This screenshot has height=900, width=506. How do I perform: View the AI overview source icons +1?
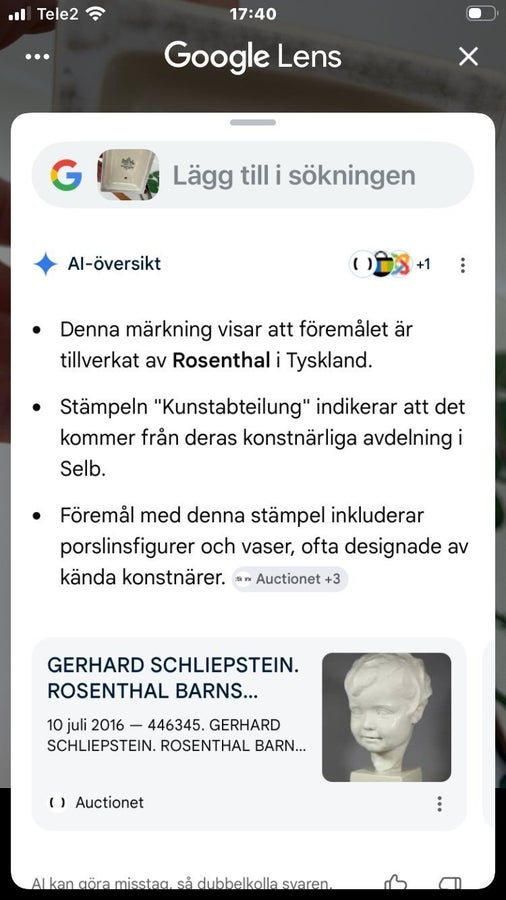(x=390, y=265)
